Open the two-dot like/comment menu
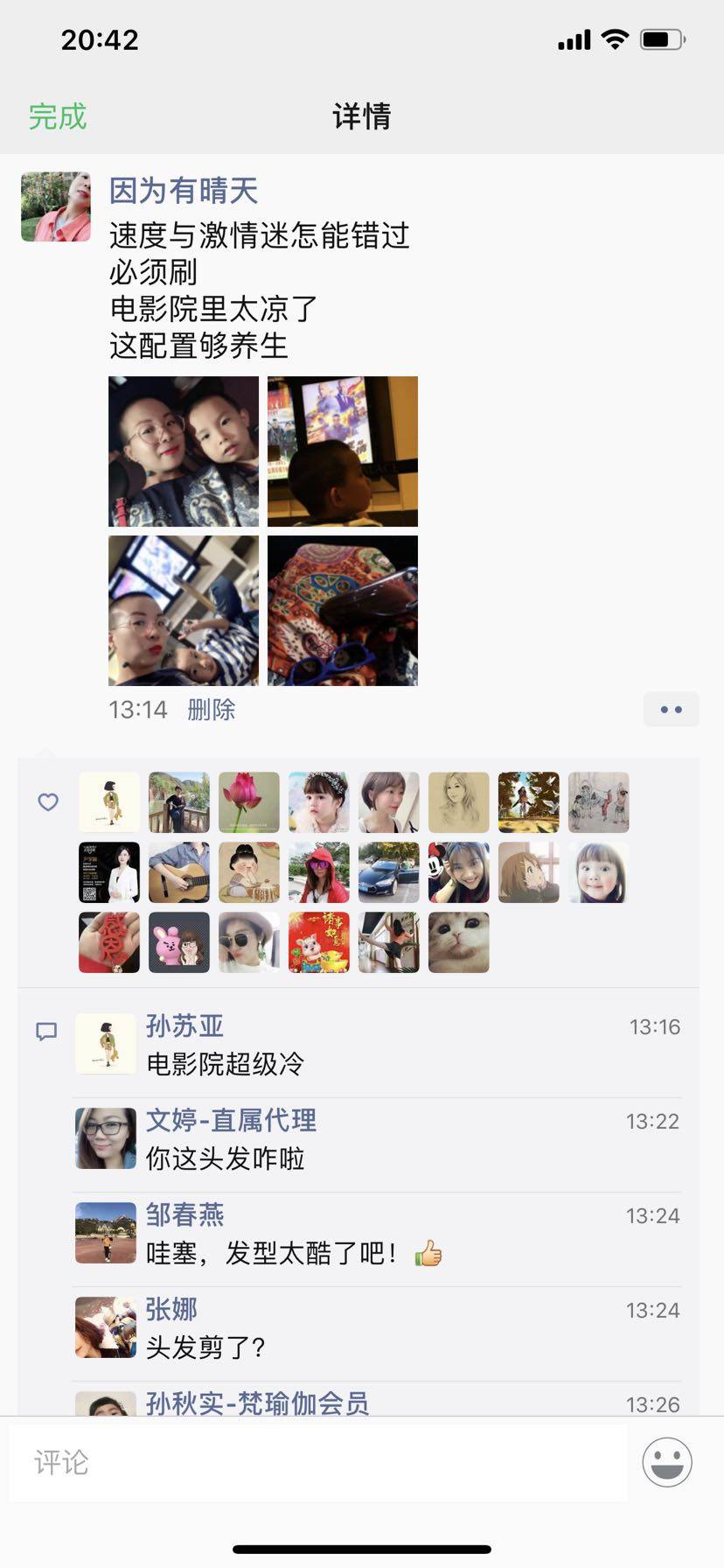The height and width of the screenshot is (1568, 724). point(671,710)
